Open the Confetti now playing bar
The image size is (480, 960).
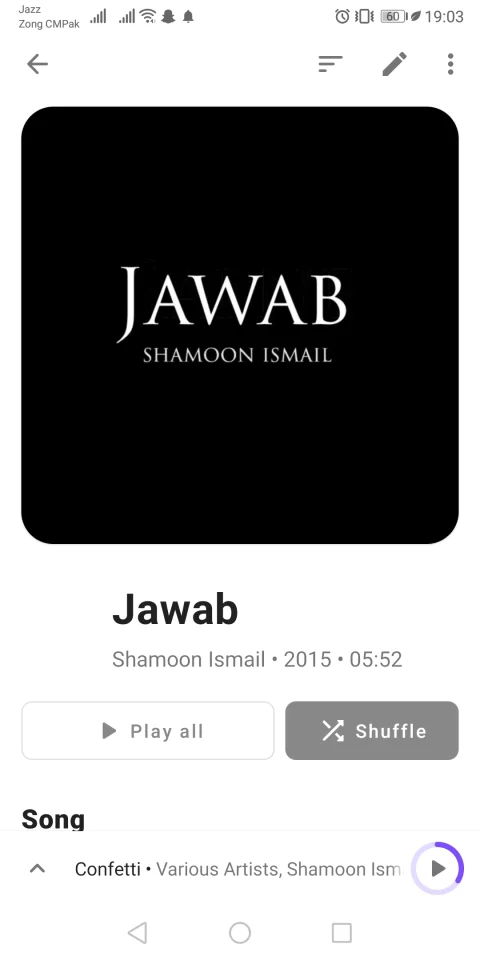point(237,869)
